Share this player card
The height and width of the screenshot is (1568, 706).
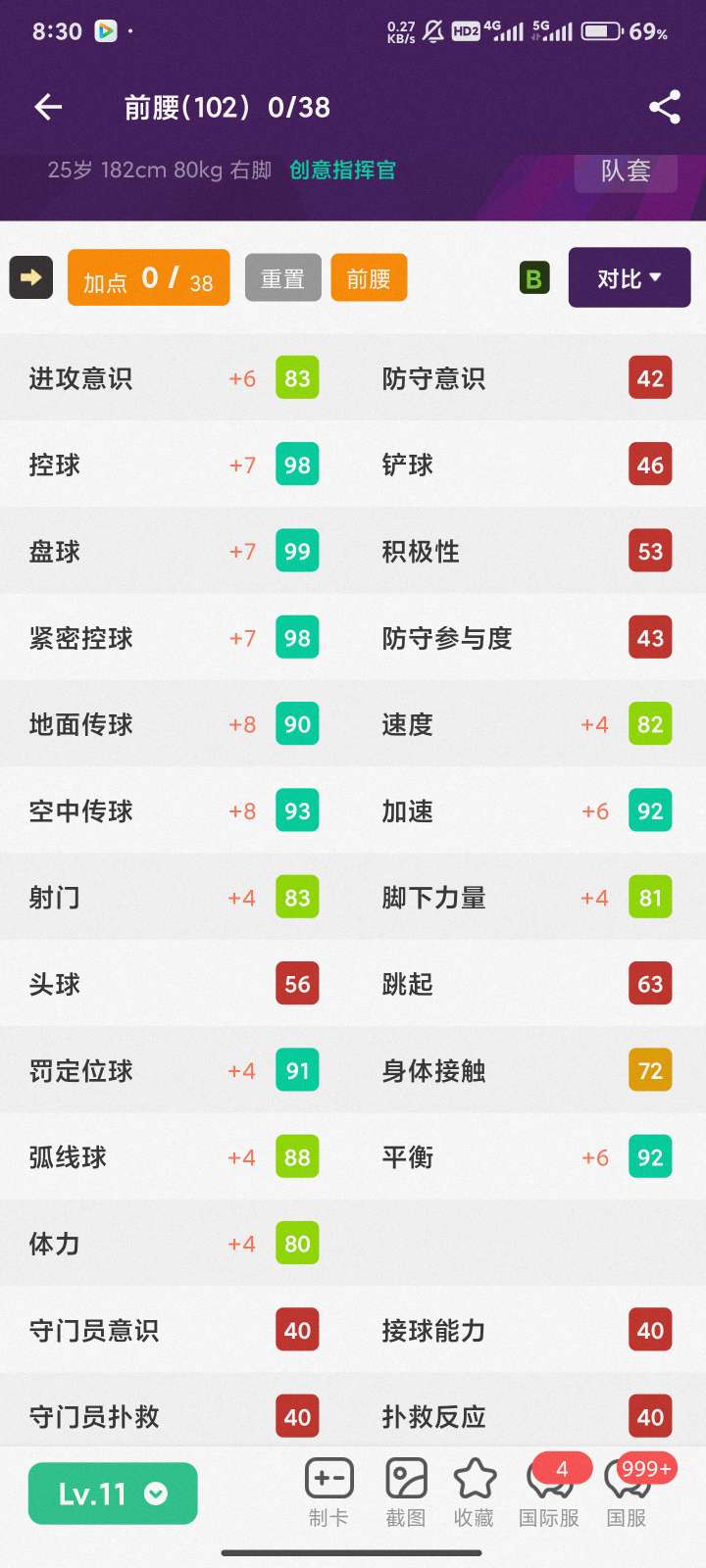[664, 107]
